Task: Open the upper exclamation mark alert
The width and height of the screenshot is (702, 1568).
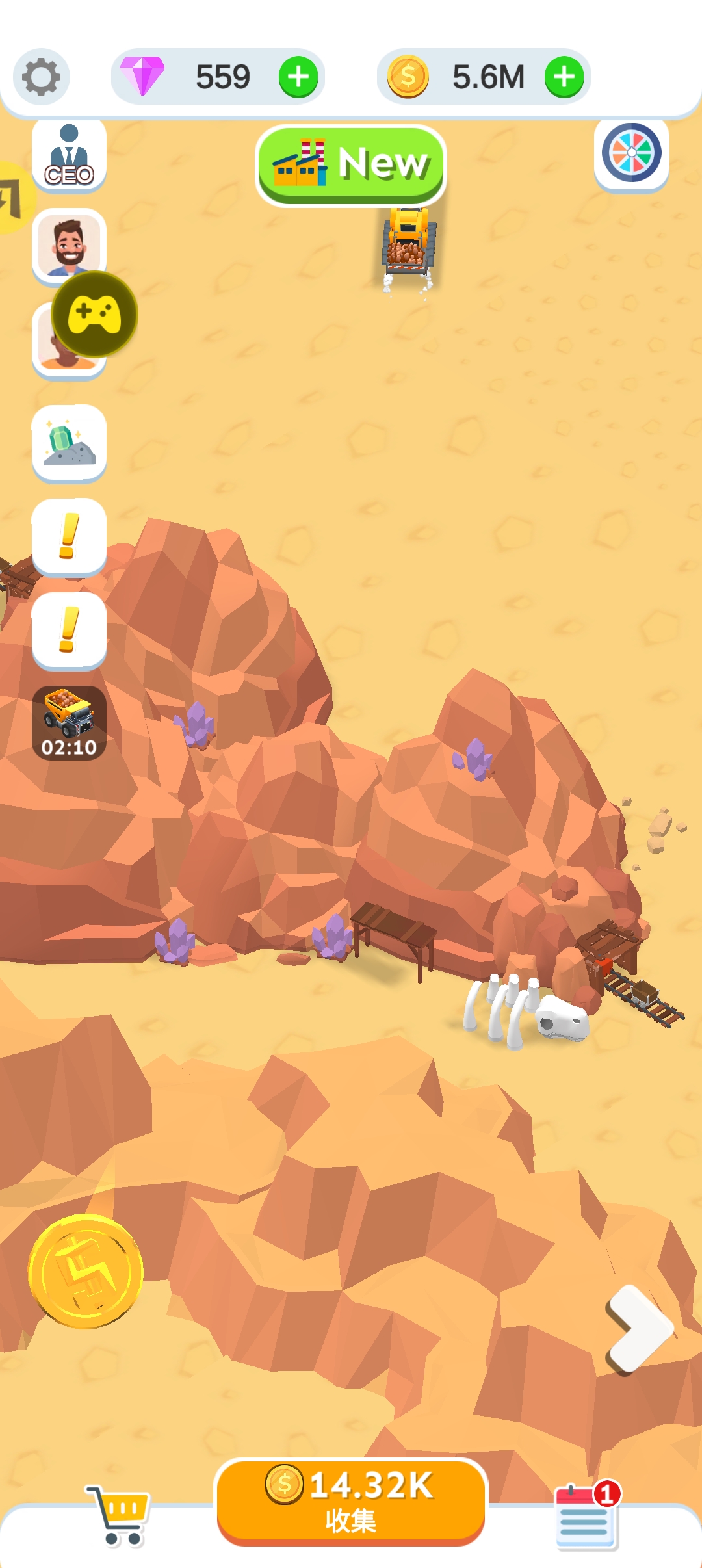Action: [69, 537]
